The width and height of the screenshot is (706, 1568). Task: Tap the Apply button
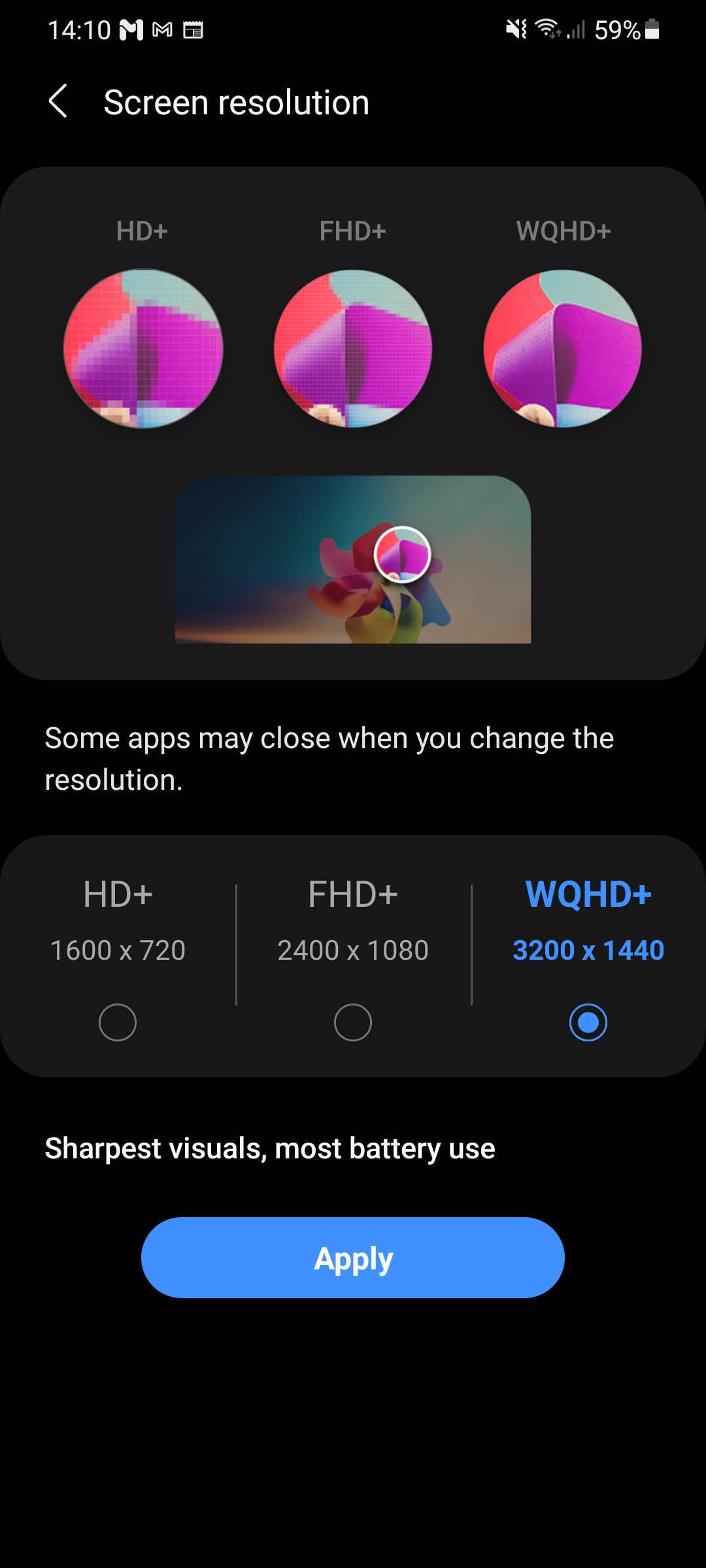coord(353,1258)
